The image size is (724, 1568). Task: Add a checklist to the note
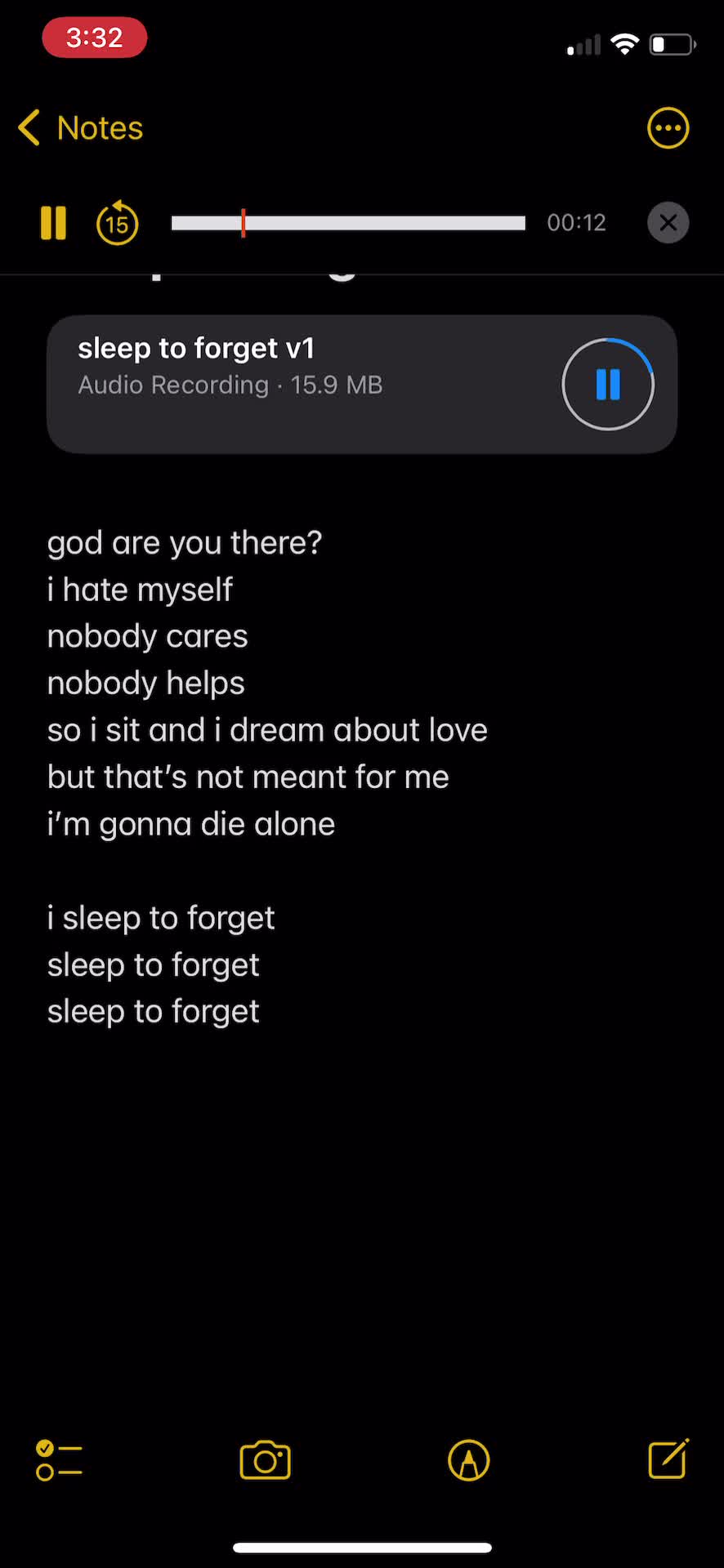pos(59,1460)
